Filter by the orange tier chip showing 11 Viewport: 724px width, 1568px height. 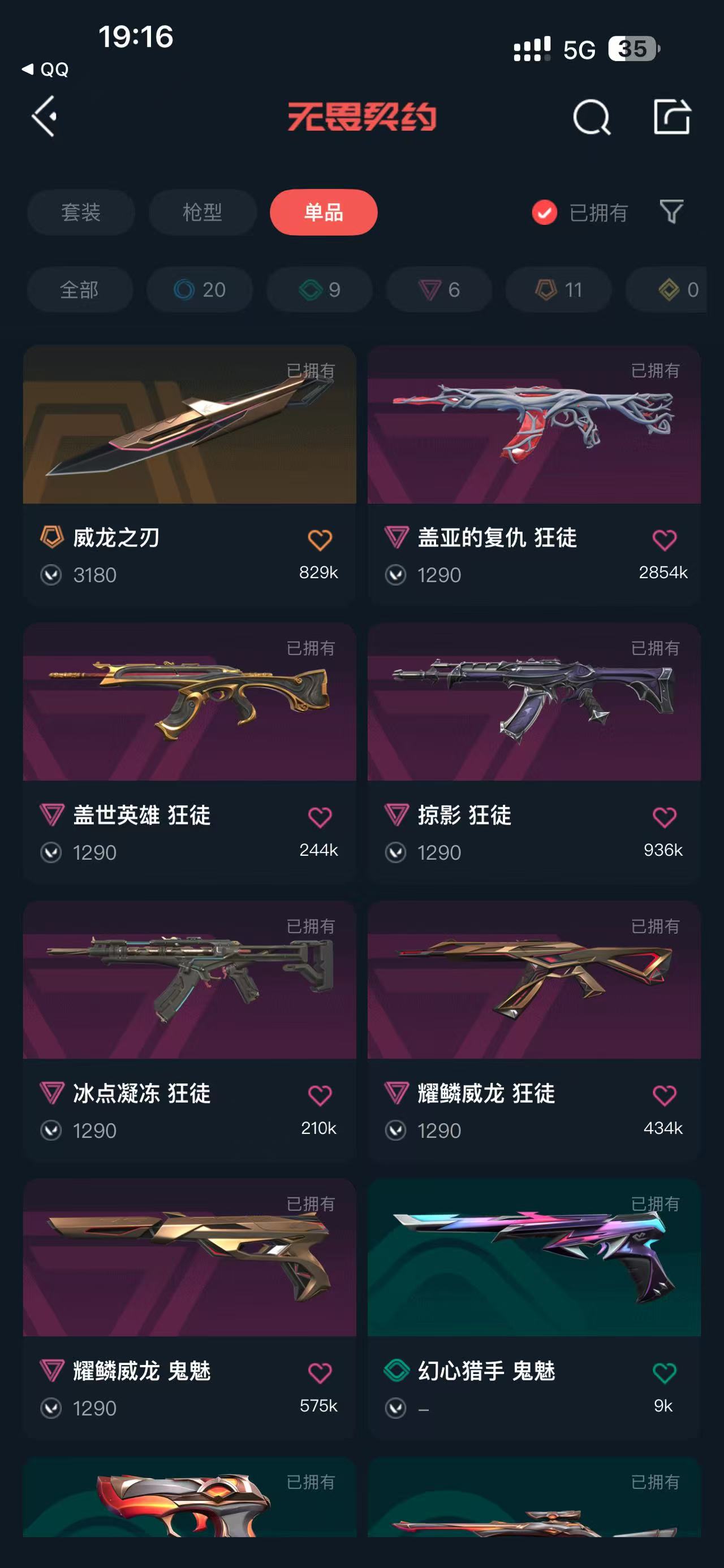pos(558,290)
